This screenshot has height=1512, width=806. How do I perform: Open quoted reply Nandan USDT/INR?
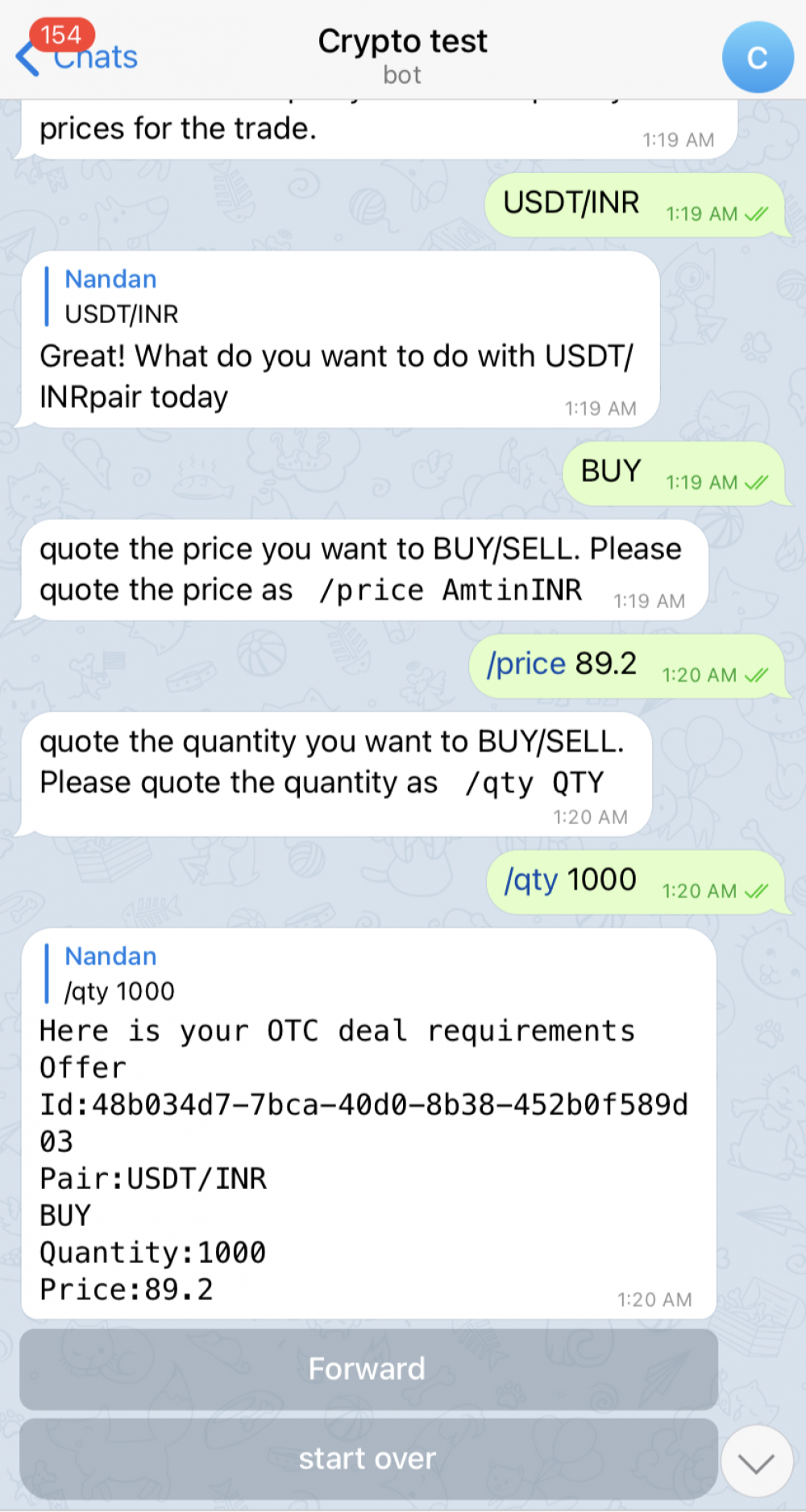[121, 296]
